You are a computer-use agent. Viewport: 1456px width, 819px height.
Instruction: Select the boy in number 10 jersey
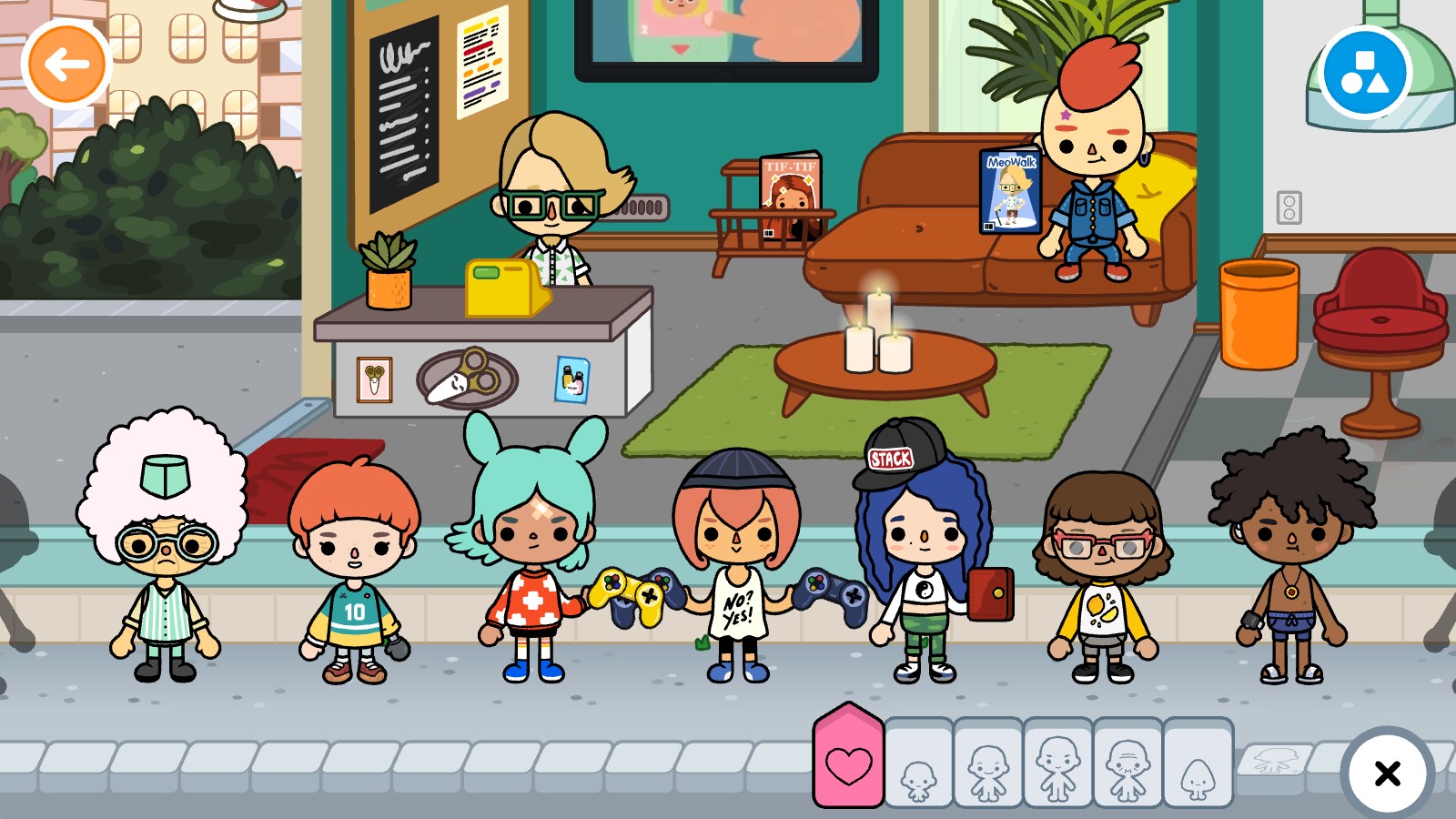tap(354, 573)
